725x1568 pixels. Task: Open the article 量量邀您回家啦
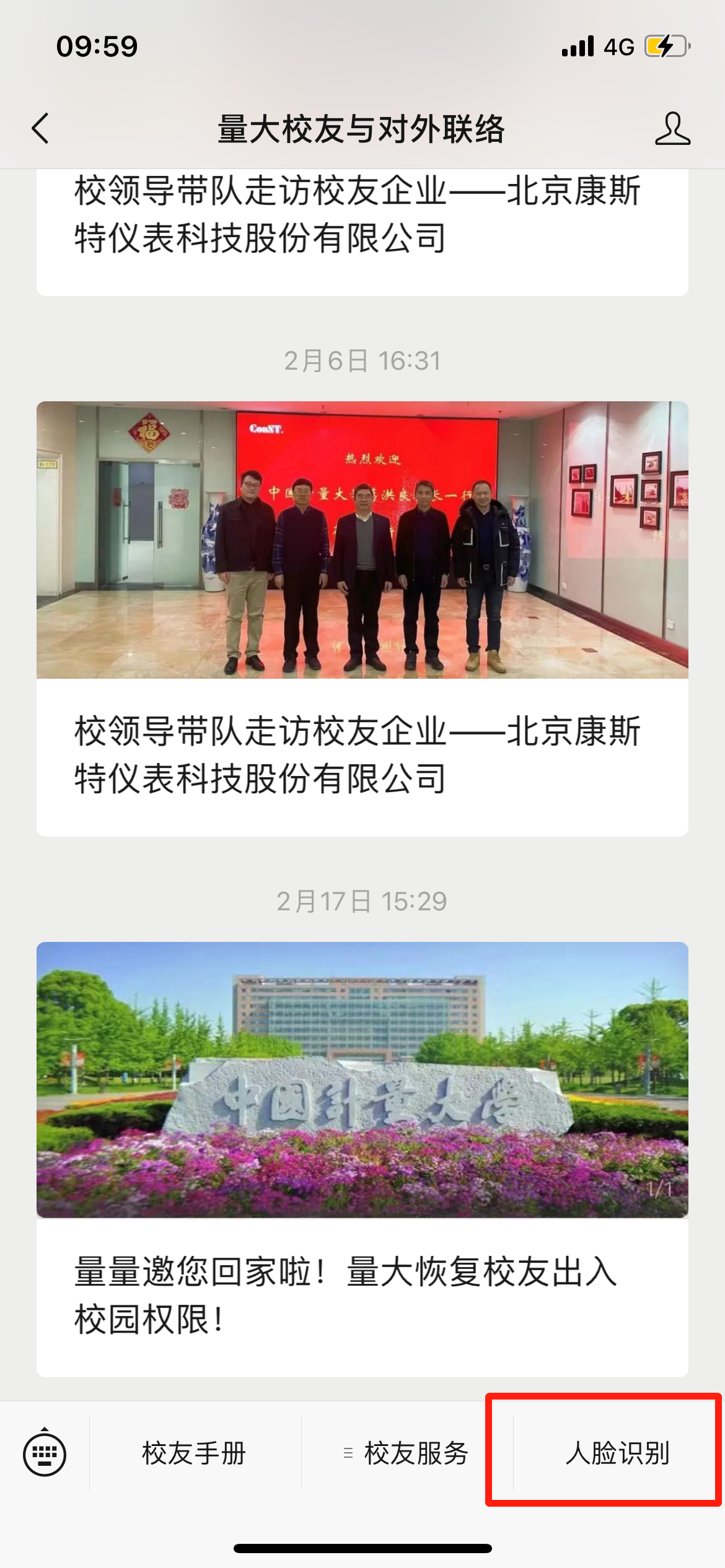click(x=362, y=1158)
